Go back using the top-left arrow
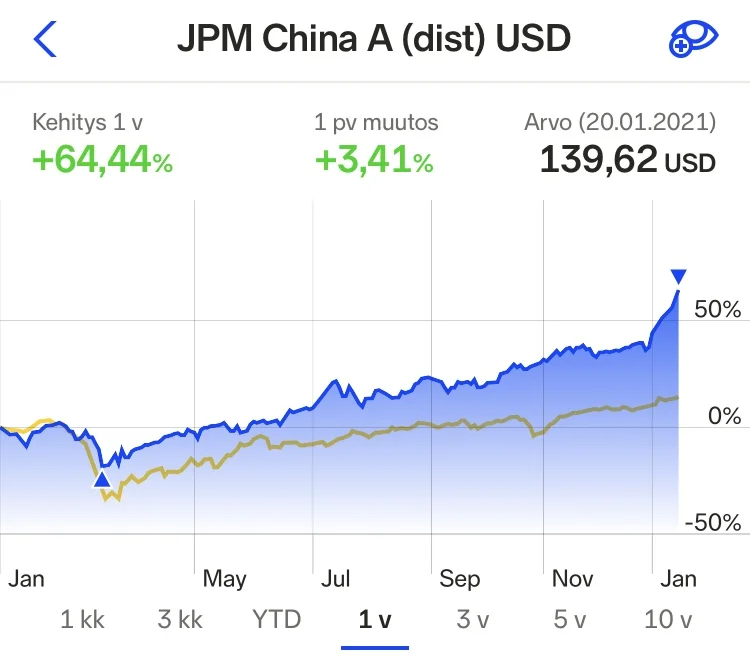Screen dimensions: 750x670 pyautogui.click(x=46, y=39)
